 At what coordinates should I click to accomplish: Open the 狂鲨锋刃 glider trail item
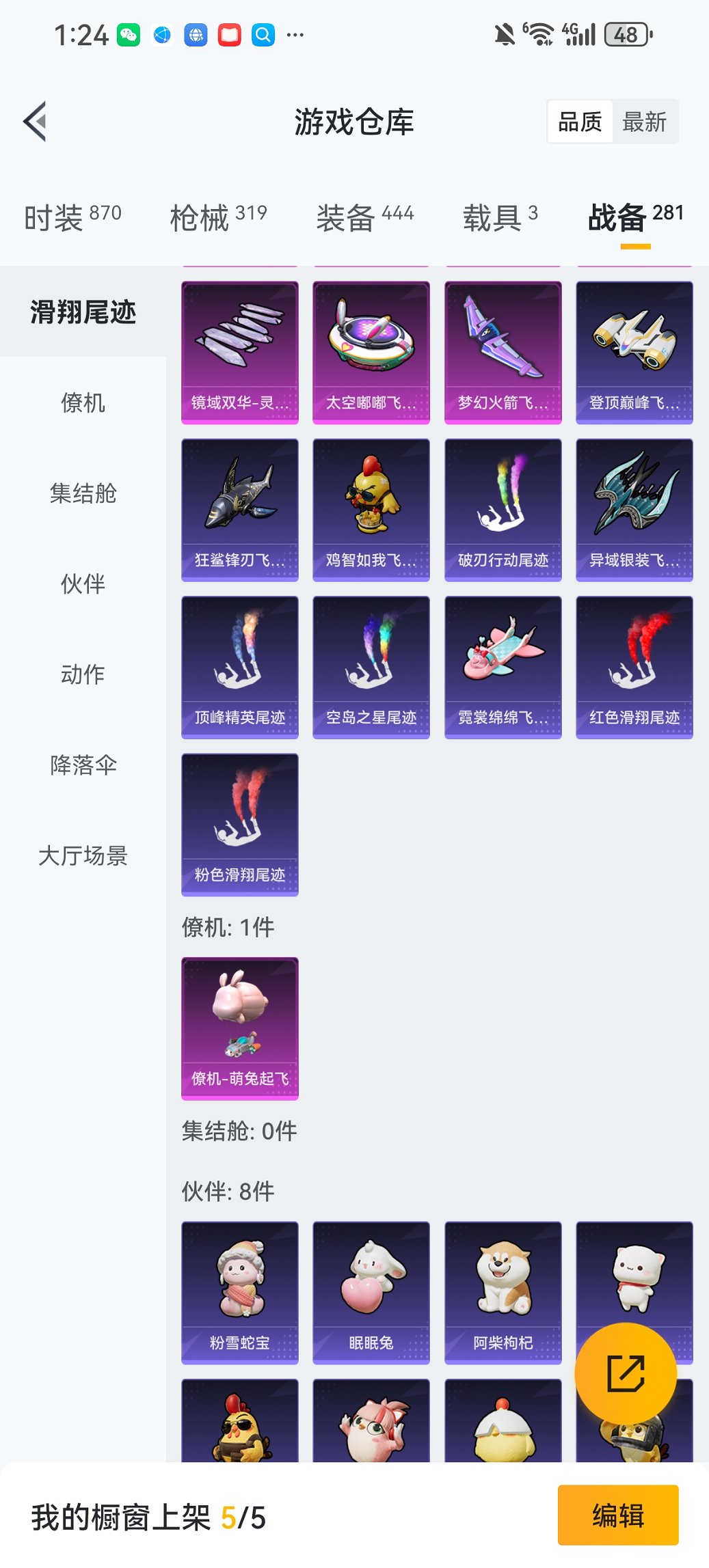tap(240, 510)
